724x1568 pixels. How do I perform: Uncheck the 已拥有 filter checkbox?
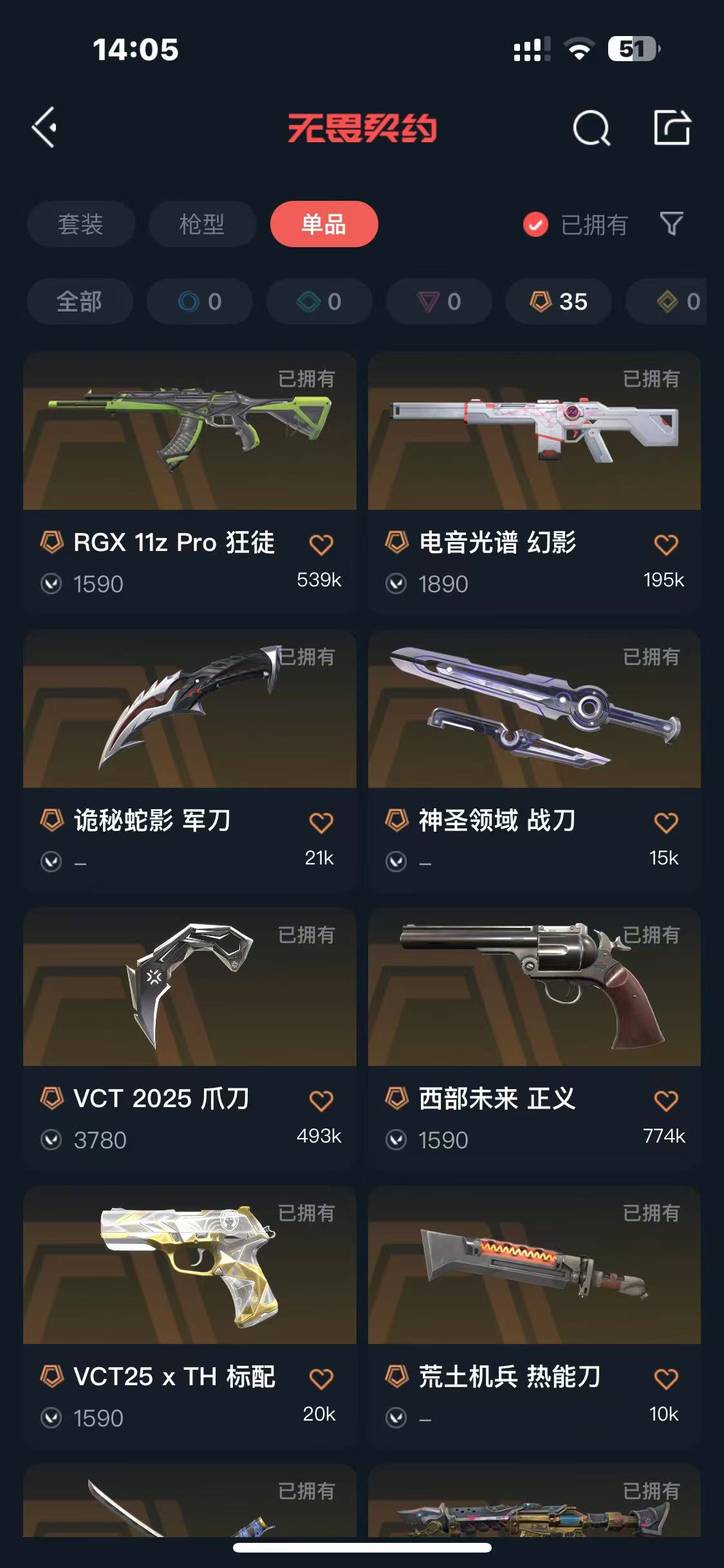[535, 225]
